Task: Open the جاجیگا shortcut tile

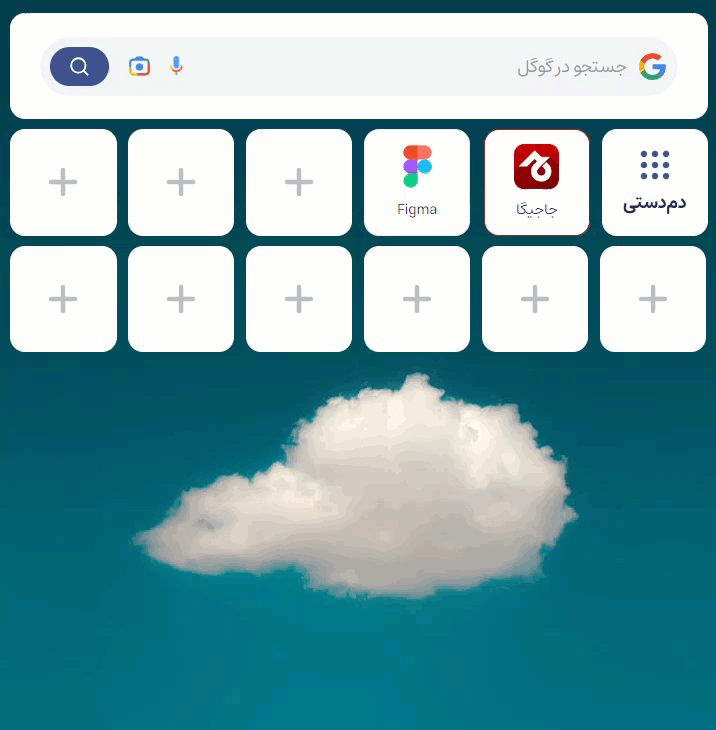Action: [536, 182]
